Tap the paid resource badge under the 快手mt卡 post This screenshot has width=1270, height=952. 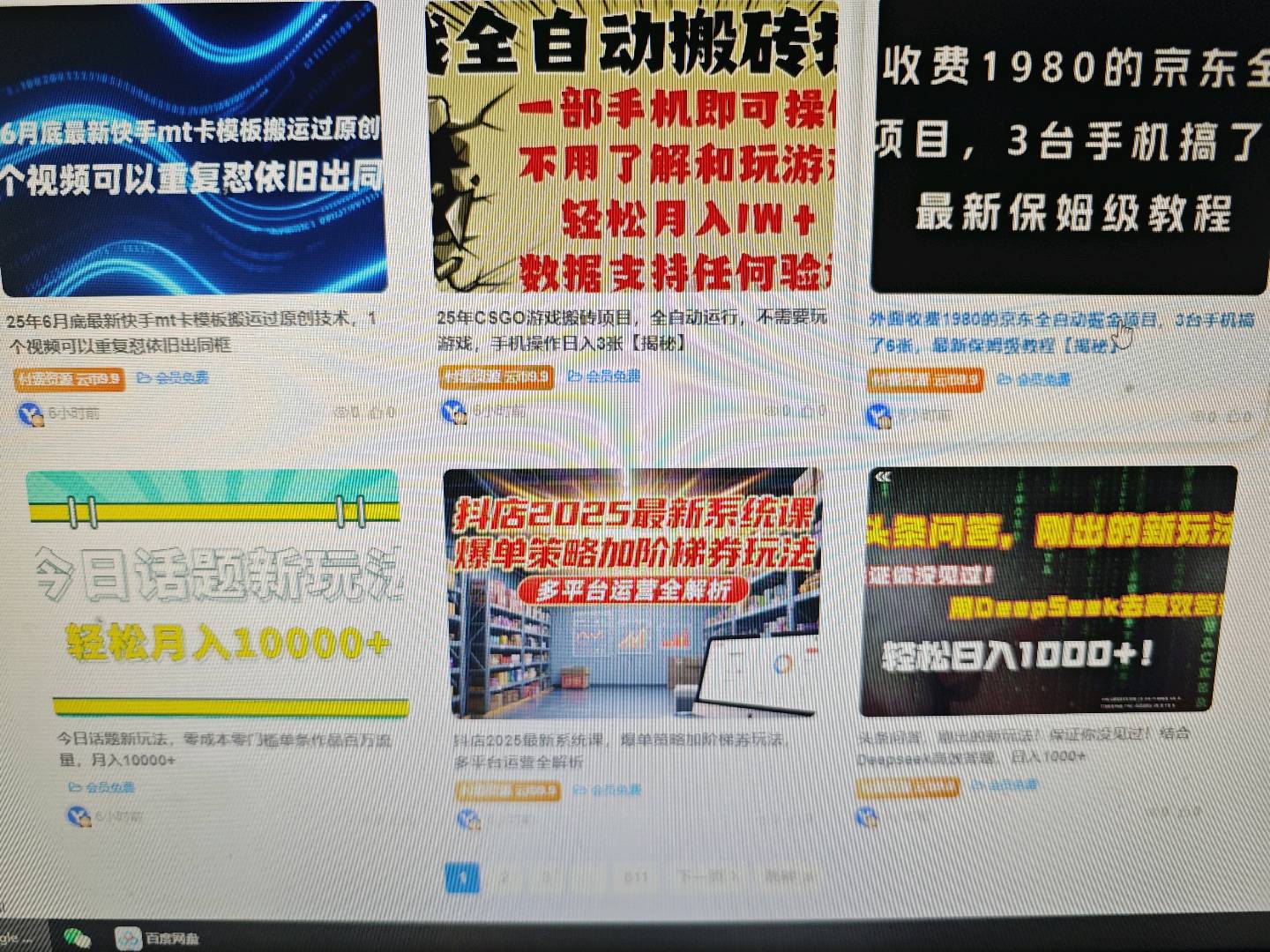tap(69, 379)
